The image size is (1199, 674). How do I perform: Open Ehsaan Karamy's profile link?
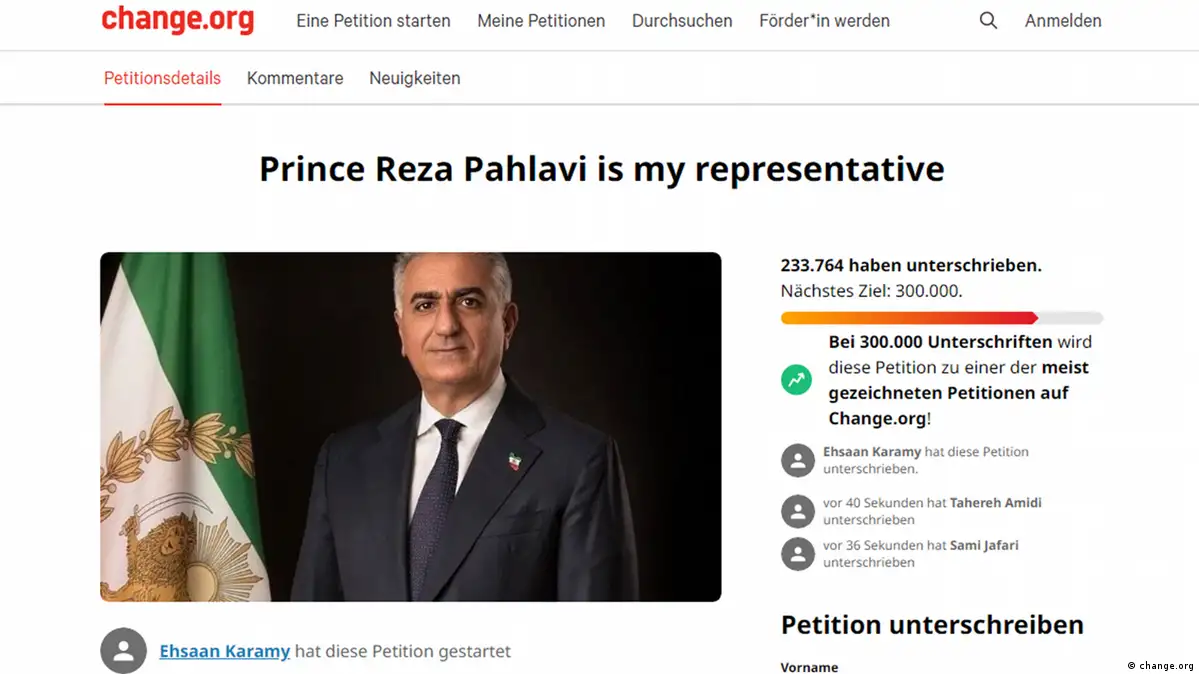tap(225, 651)
